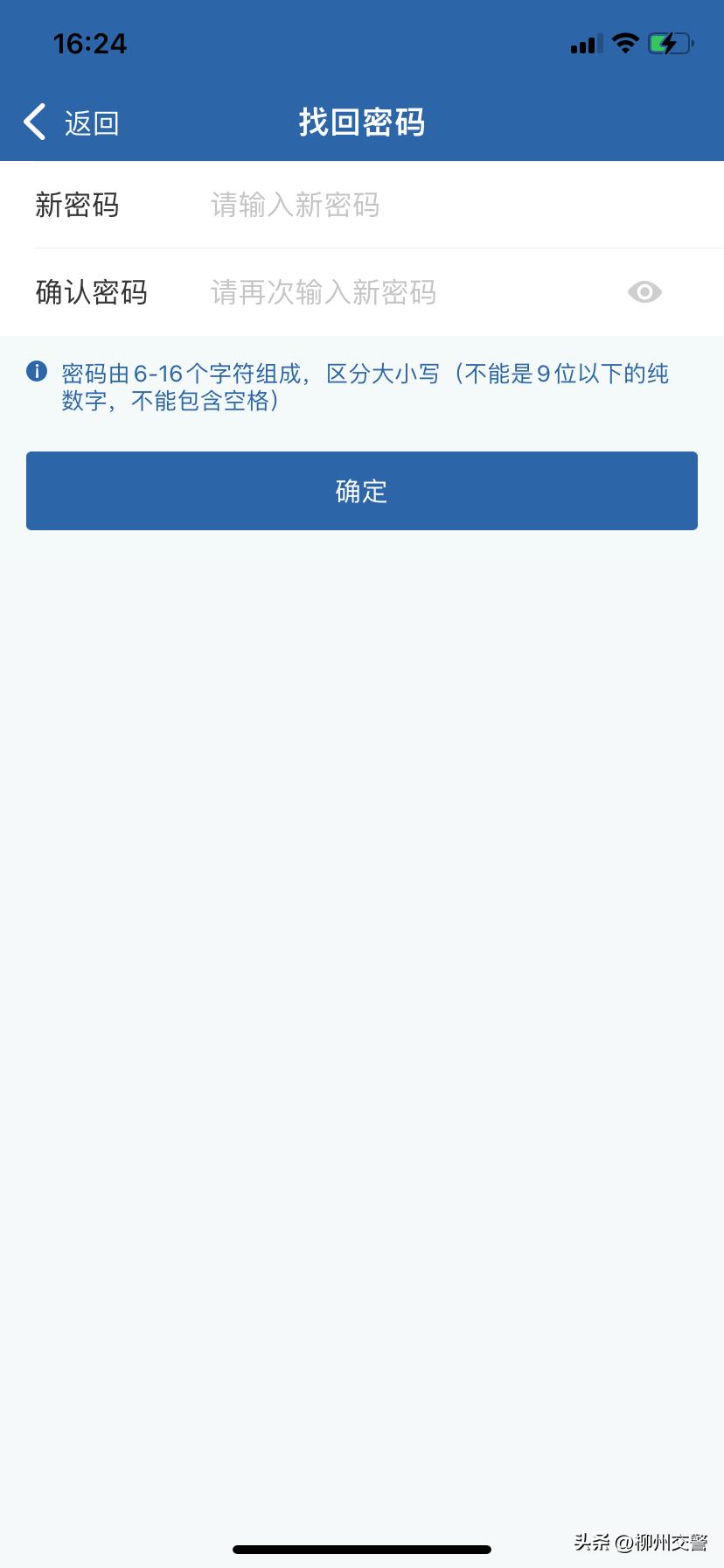Click the 新密码 field label
The image size is (724, 1568).
point(77,205)
